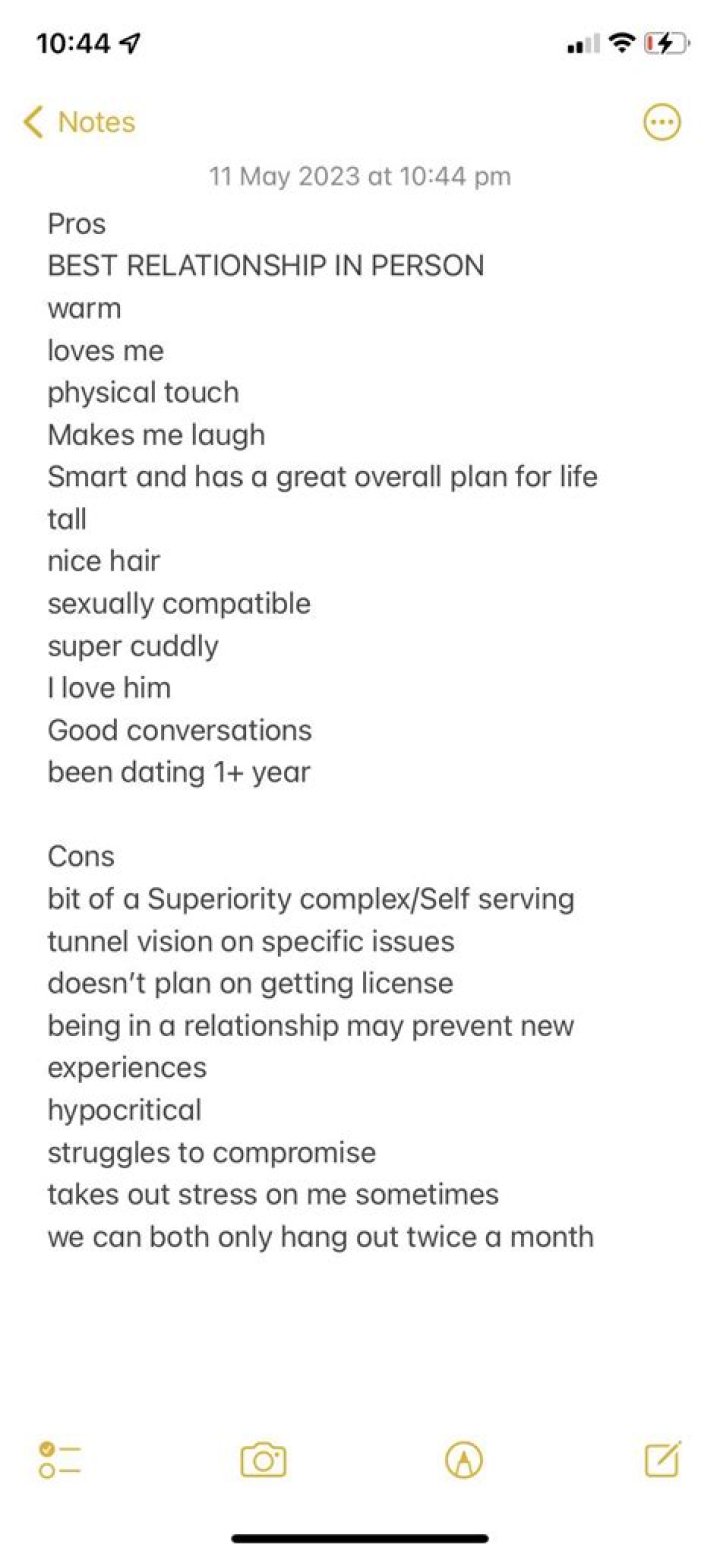Tap the 'Pros' heading to edit

(x=76, y=223)
